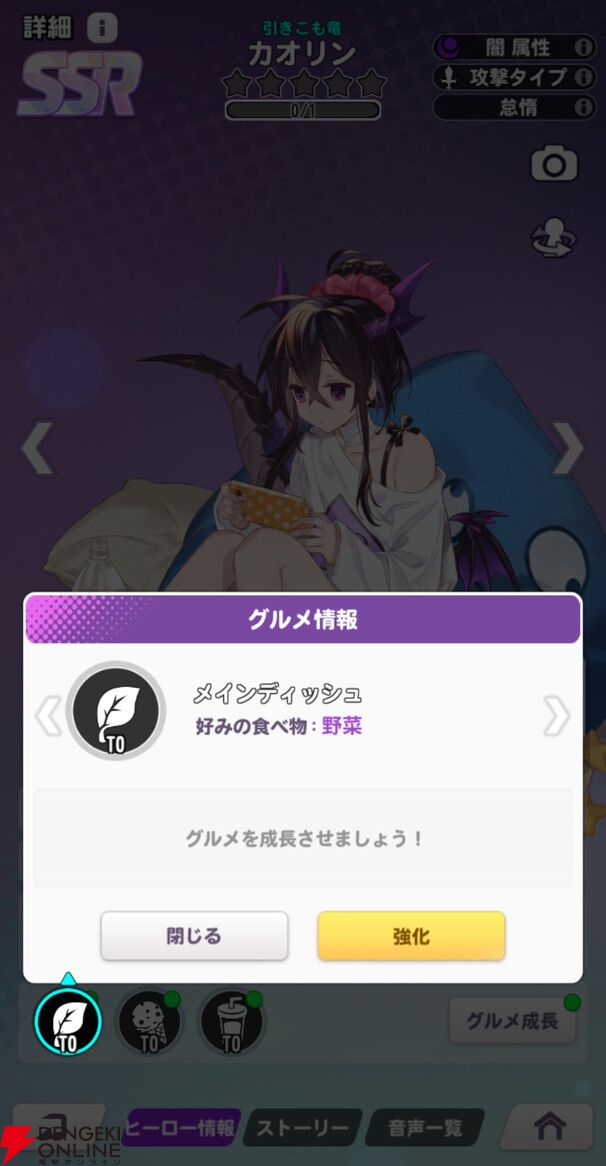
Task: Go to the home screen
Action: click(549, 1127)
